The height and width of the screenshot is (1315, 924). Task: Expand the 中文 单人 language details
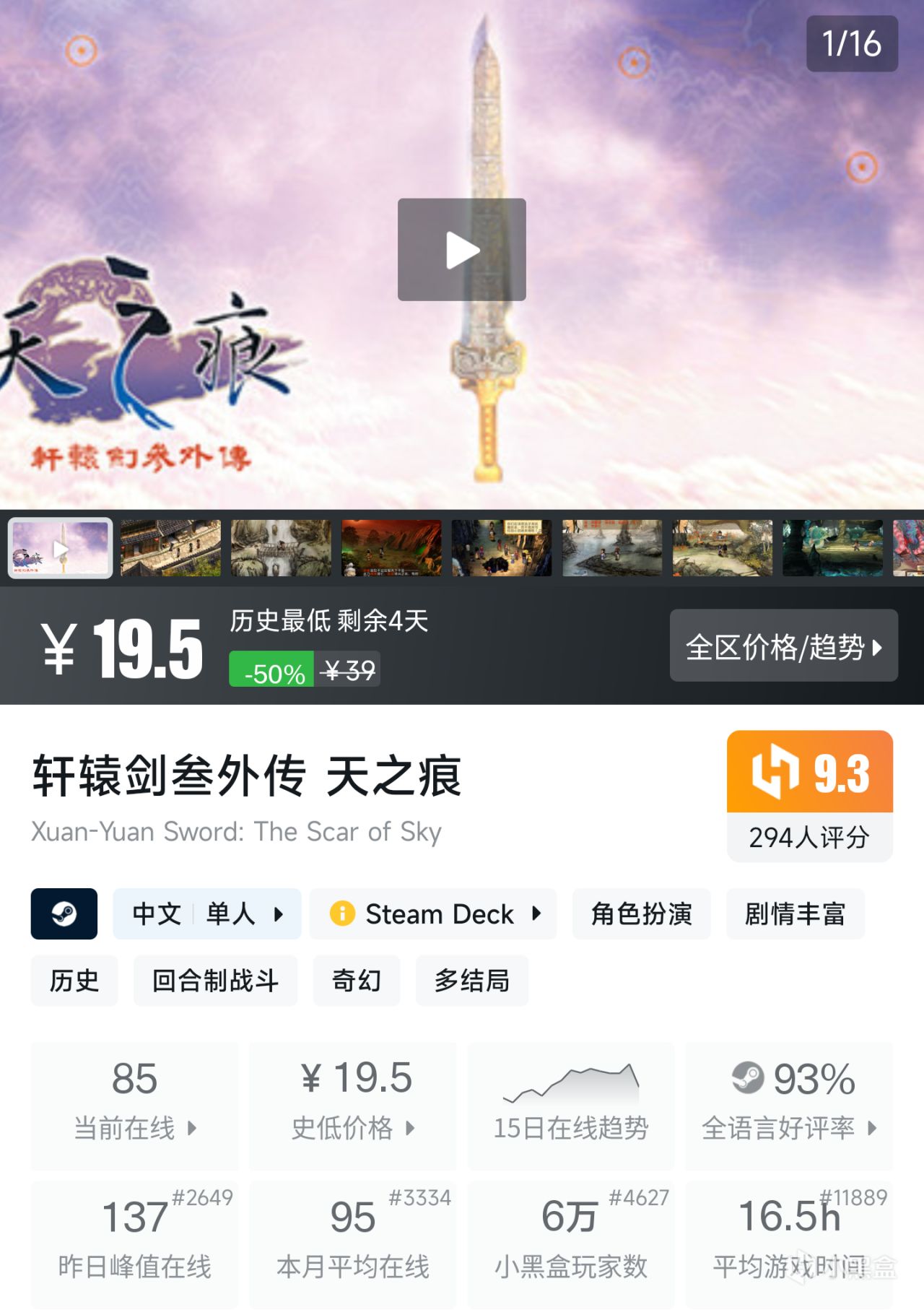(x=206, y=913)
